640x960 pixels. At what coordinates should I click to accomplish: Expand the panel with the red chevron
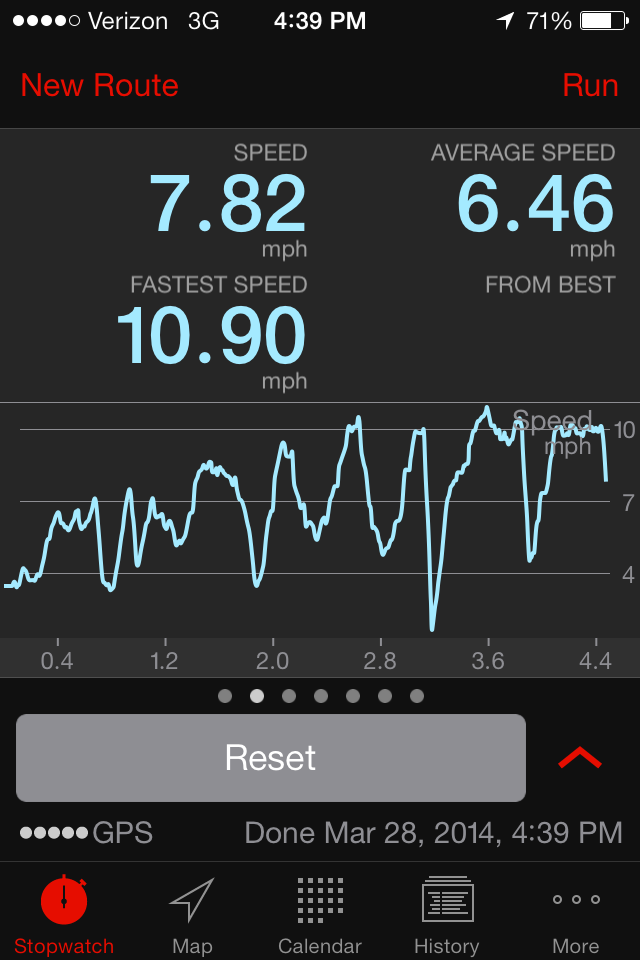click(580, 758)
